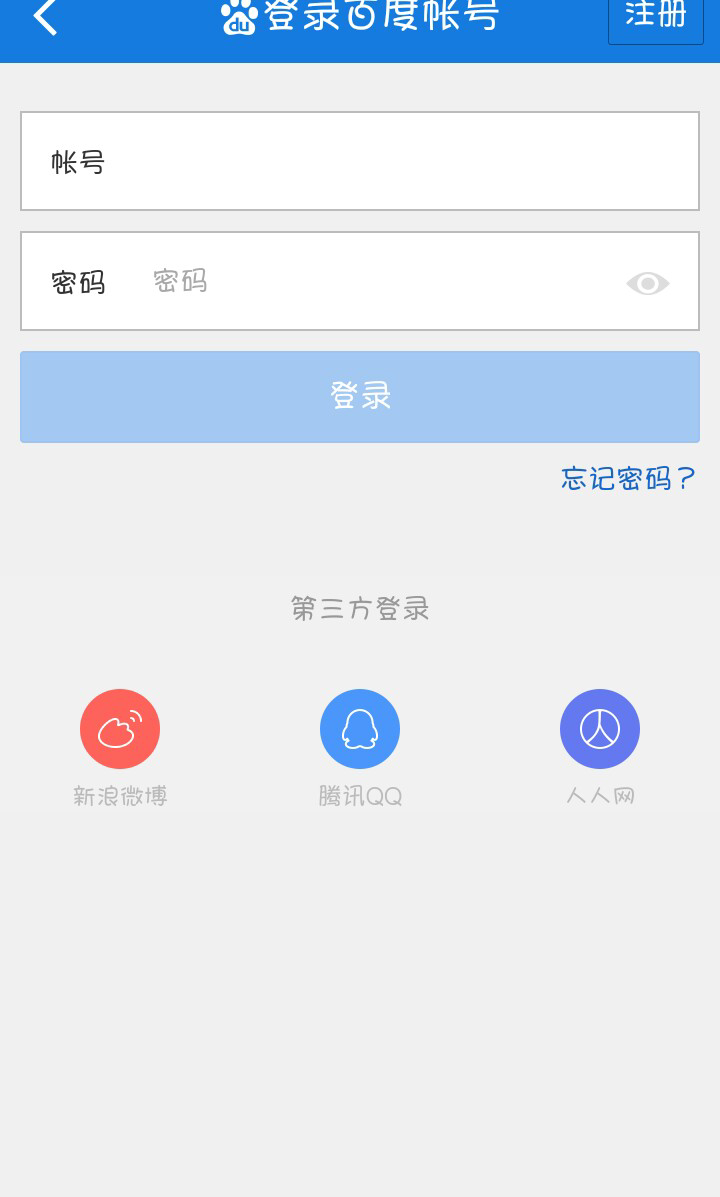Image resolution: width=720 pixels, height=1197 pixels.
Task: Click the Baidu paw print logo
Action: (238, 15)
